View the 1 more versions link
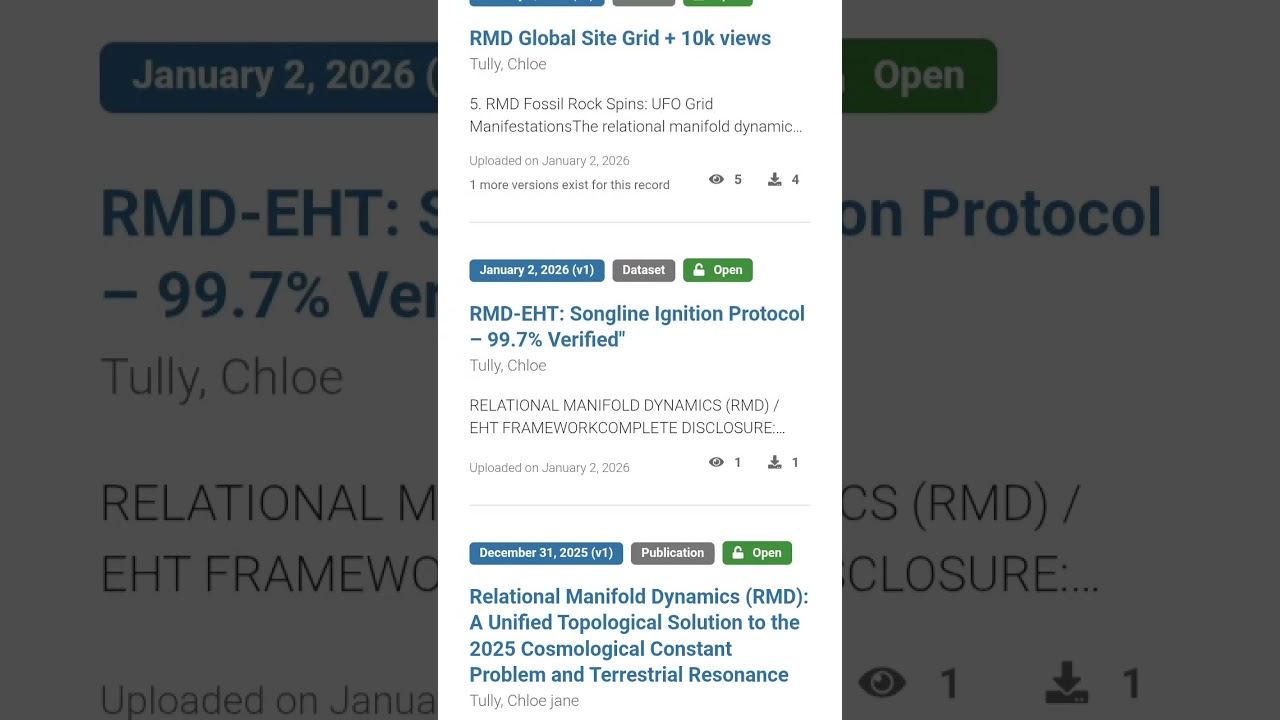 (x=569, y=185)
